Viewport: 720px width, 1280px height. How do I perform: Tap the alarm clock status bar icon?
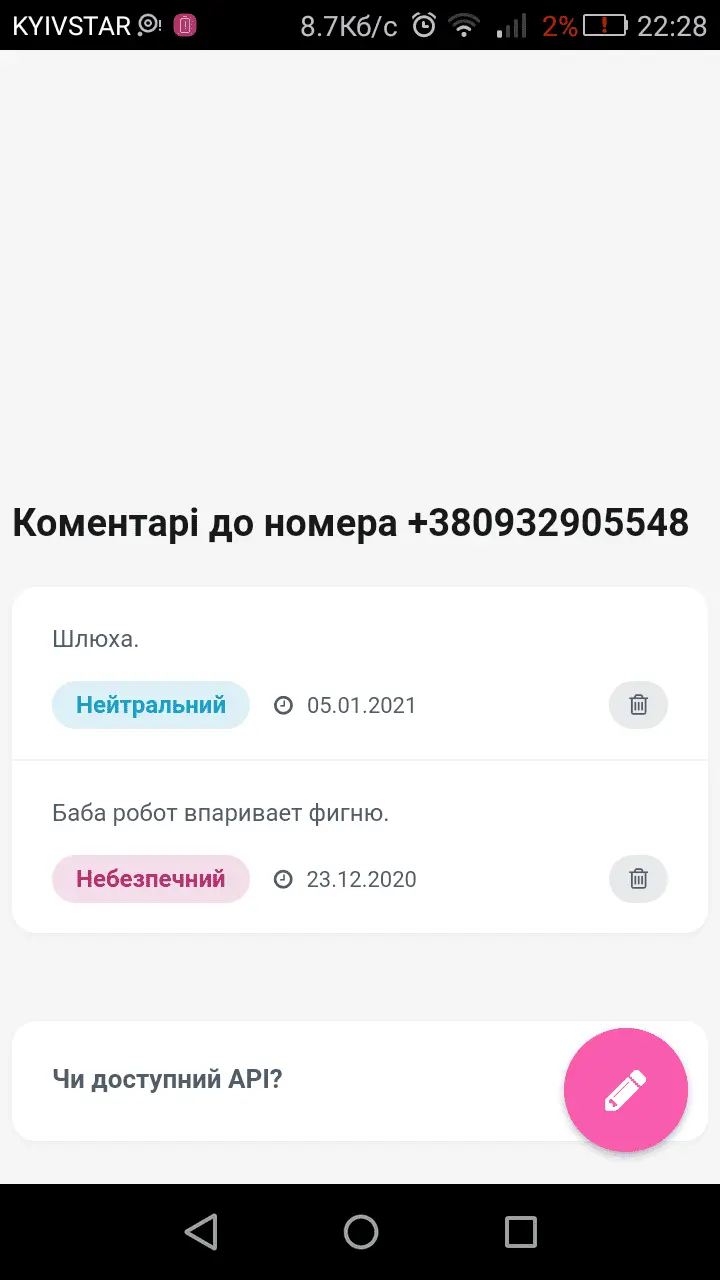click(x=422, y=25)
